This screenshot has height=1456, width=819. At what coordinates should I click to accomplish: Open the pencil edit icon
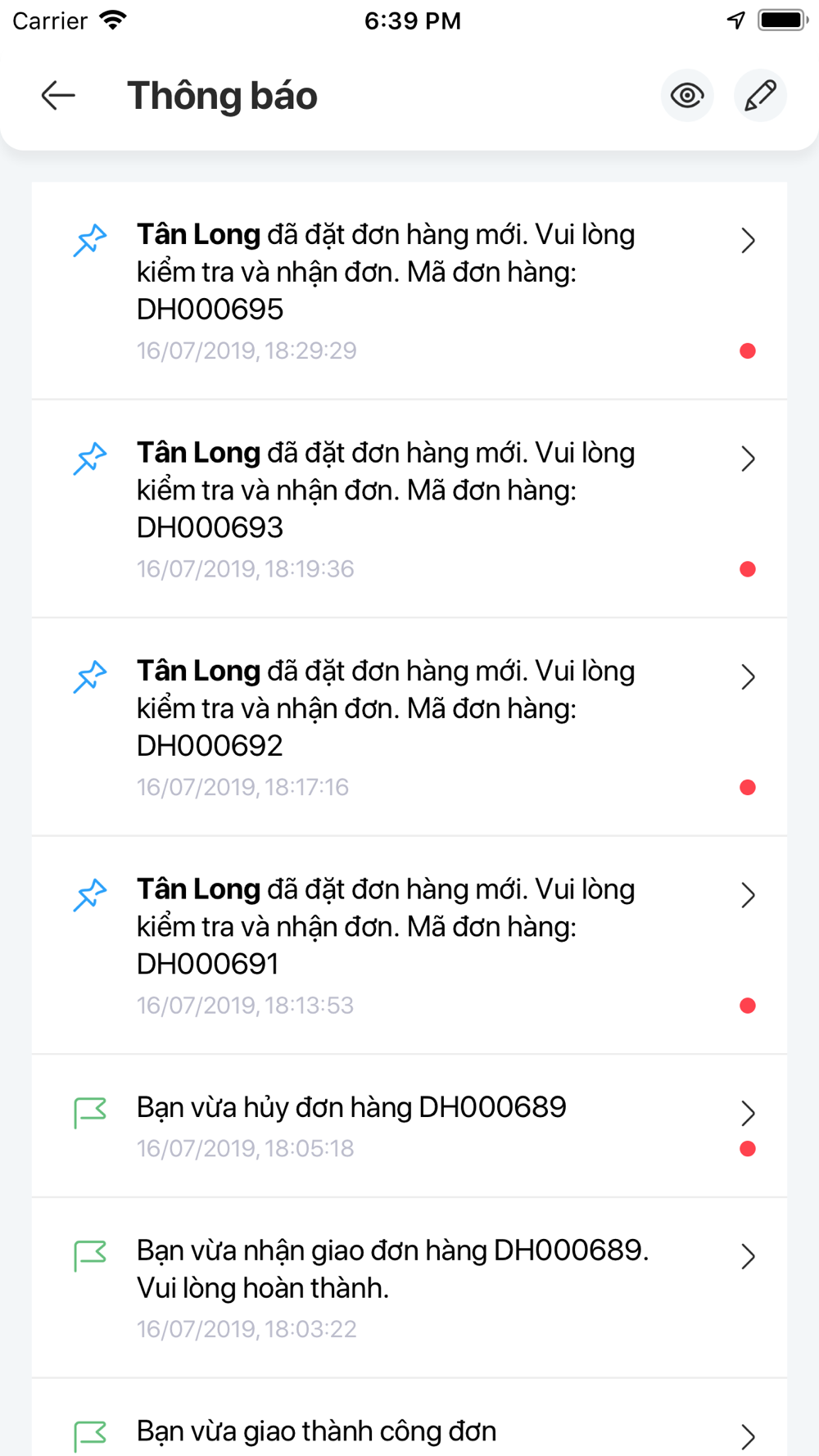(x=760, y=96)
